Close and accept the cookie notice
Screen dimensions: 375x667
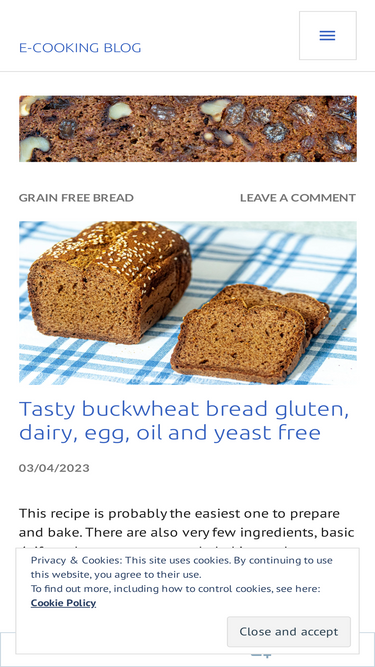[x=289, y=631]
